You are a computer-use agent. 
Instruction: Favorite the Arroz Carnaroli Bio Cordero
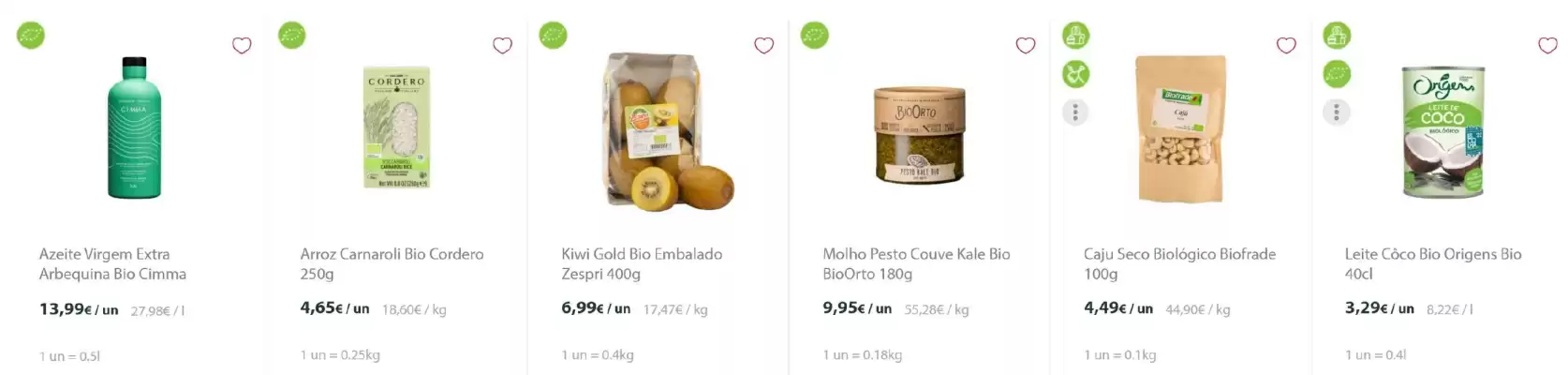pyautogui.click(x=502, y=45)
